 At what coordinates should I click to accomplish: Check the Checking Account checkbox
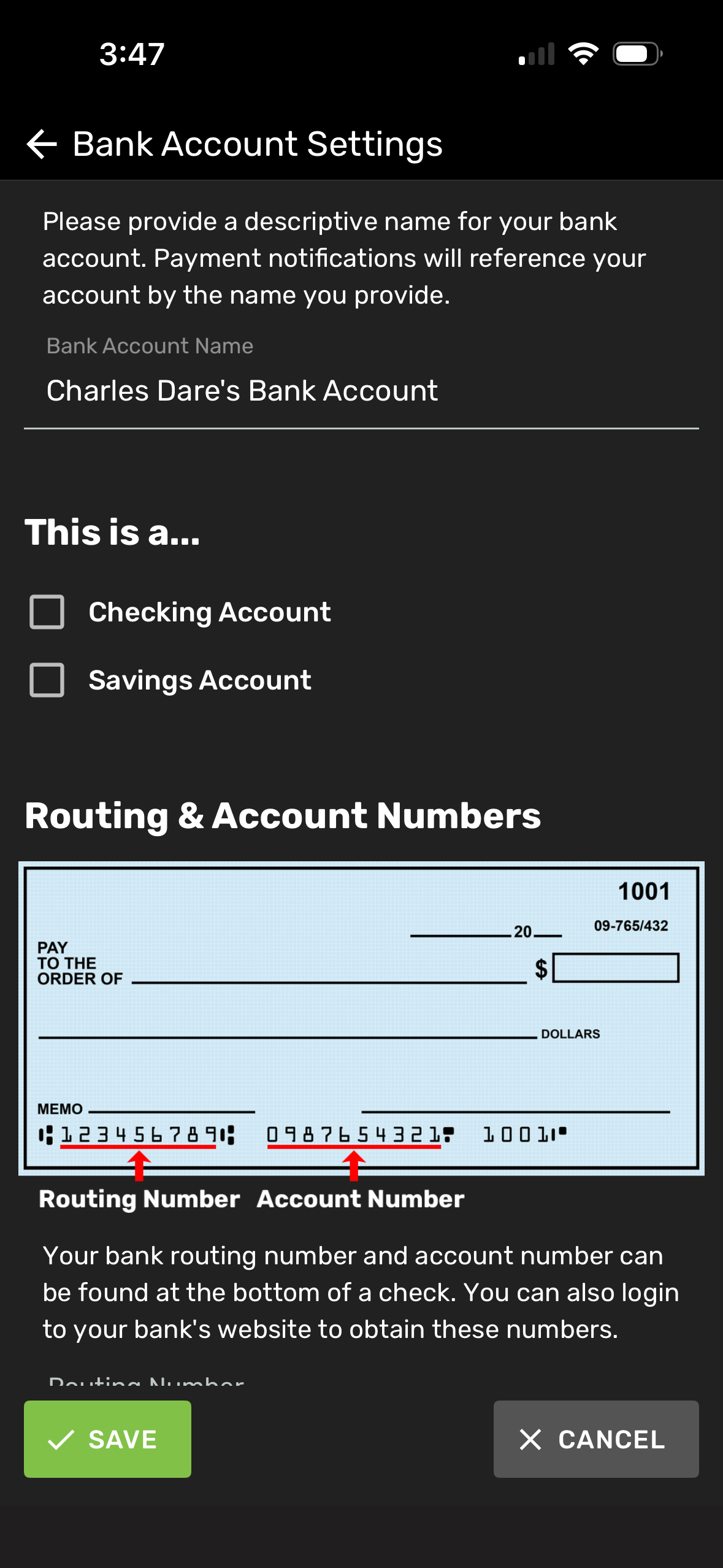[48, 611]
